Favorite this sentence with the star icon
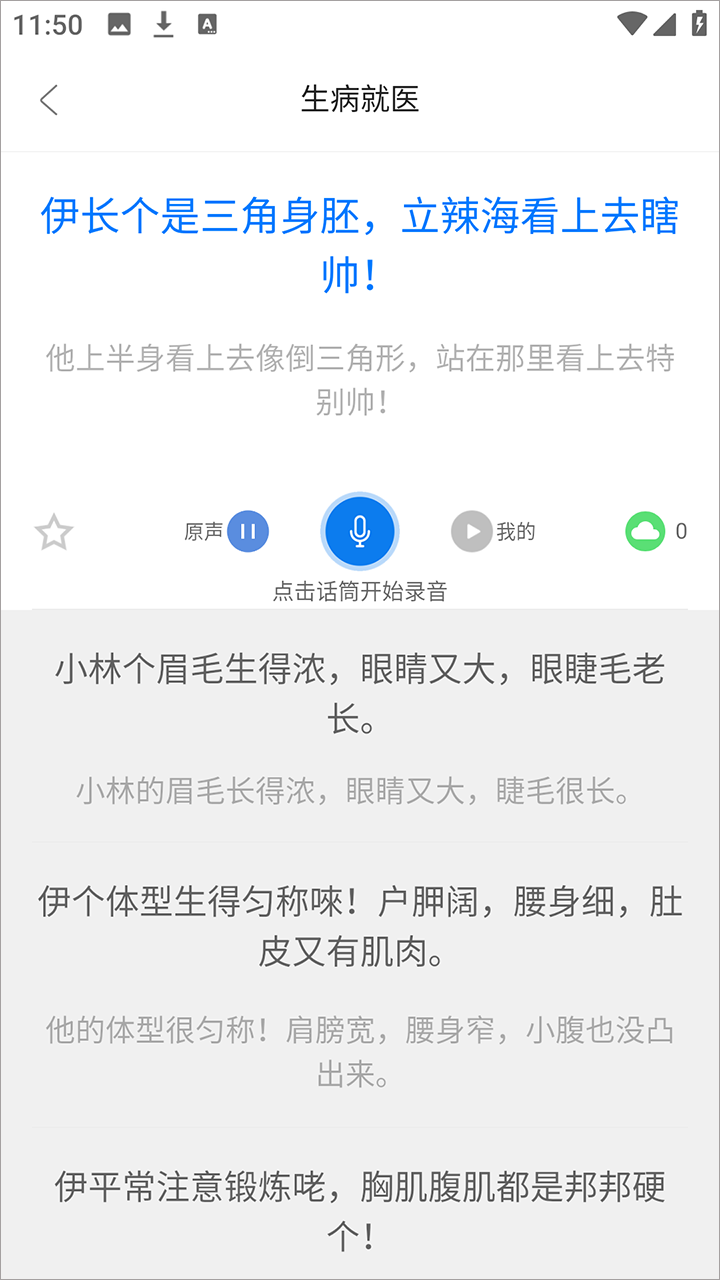Screen dimensions: 720x1280 pyautogui.click(x=54, y=532)
